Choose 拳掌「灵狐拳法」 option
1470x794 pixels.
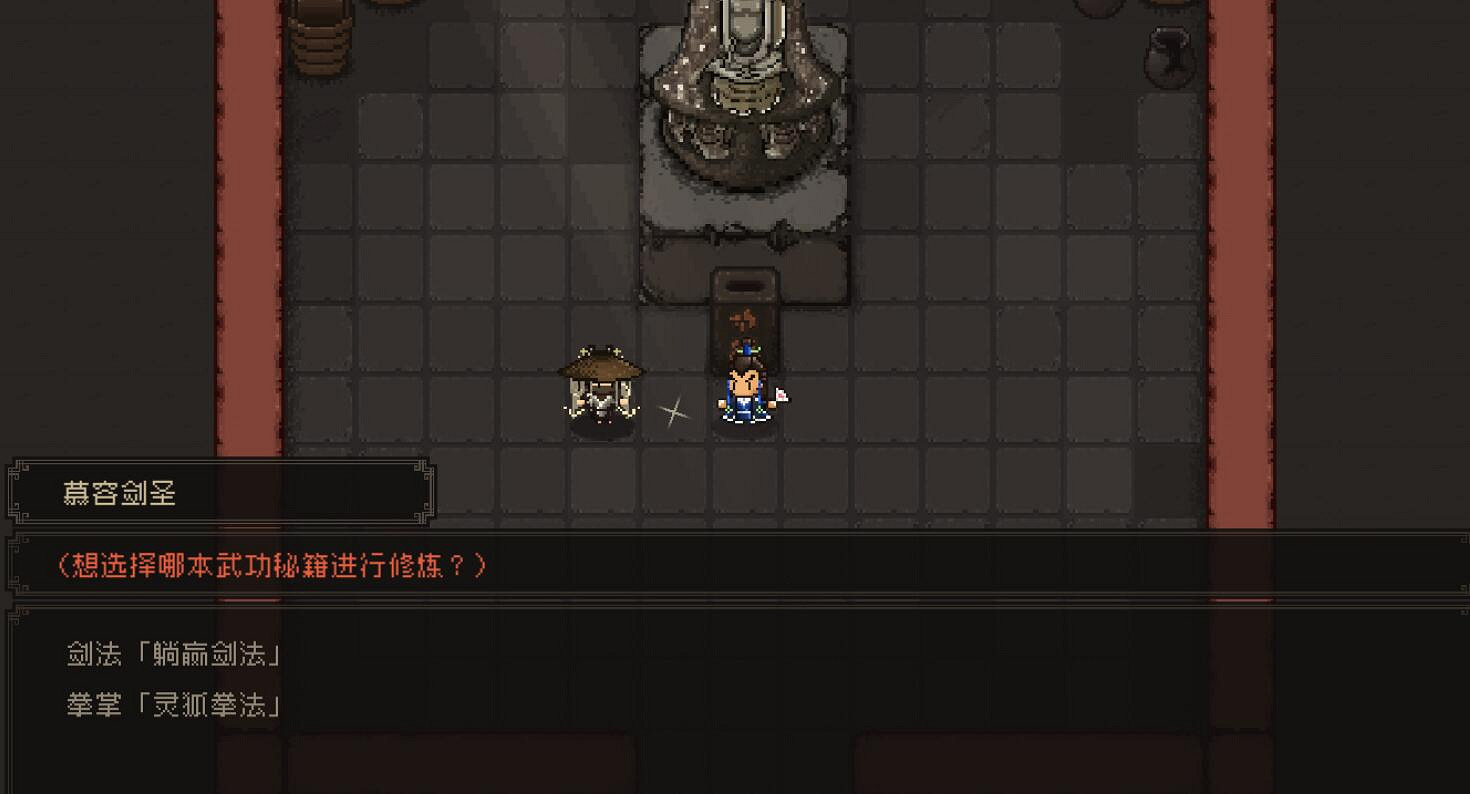[x=175, y=705]
